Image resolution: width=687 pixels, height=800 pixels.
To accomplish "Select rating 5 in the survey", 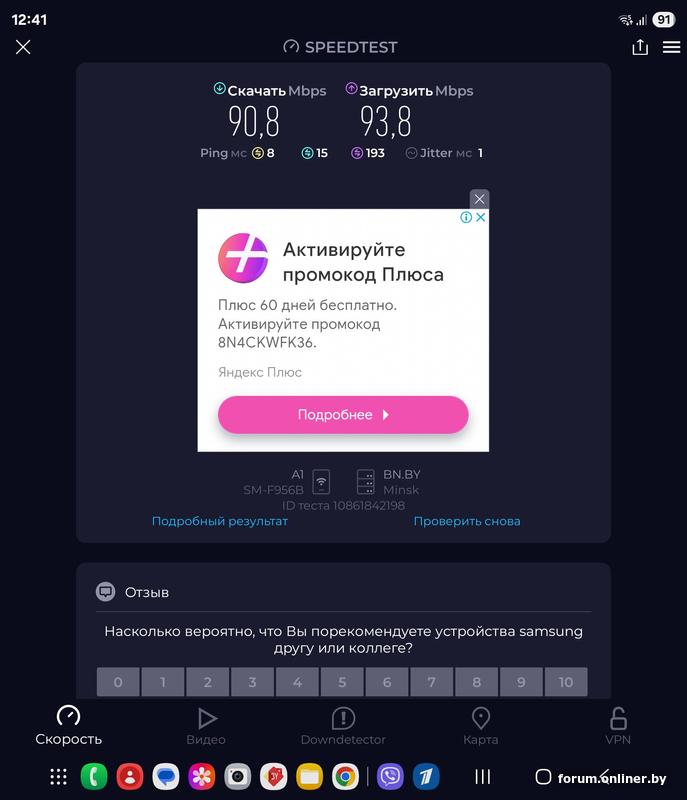I will pyautogui.click(x=342, y=682).
